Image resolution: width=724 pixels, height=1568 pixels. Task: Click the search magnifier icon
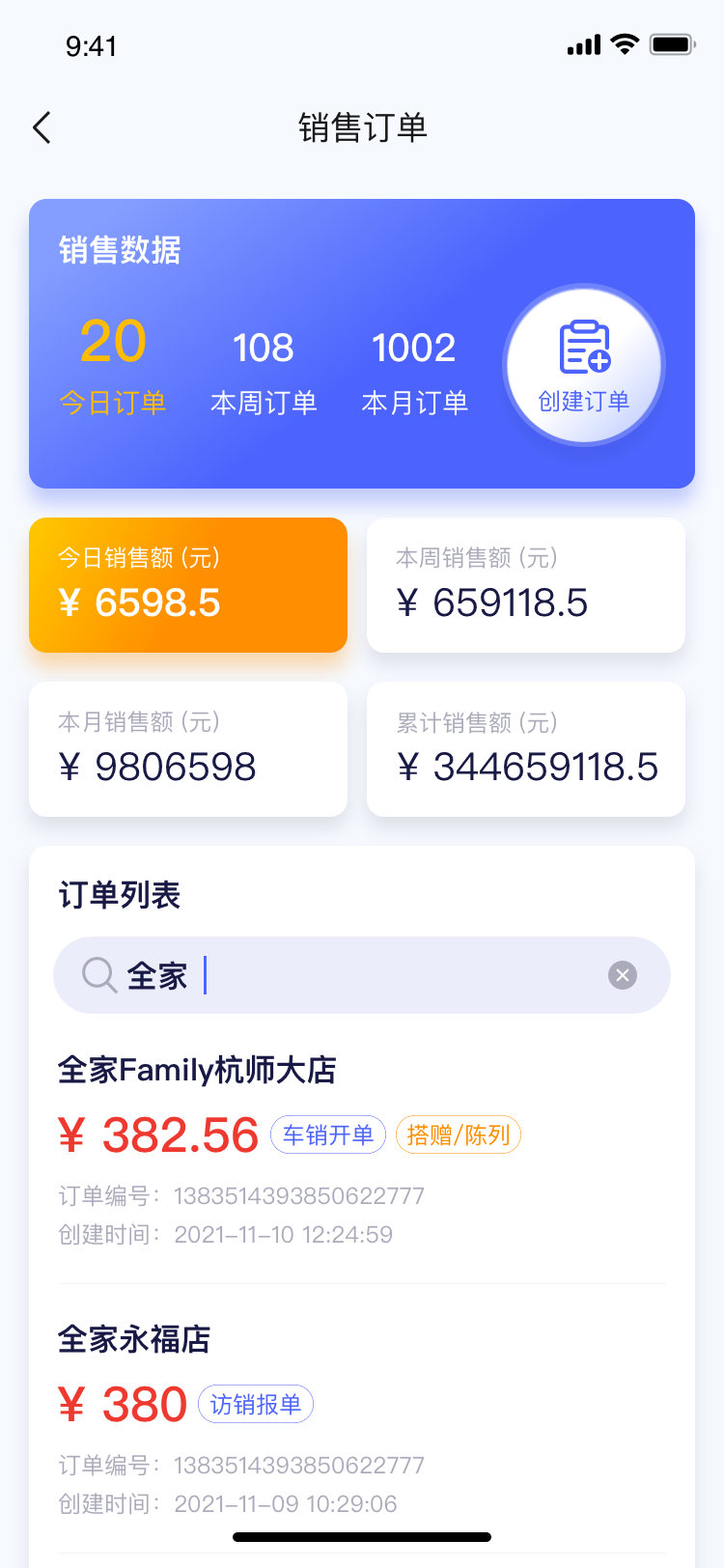click(97, 975)
